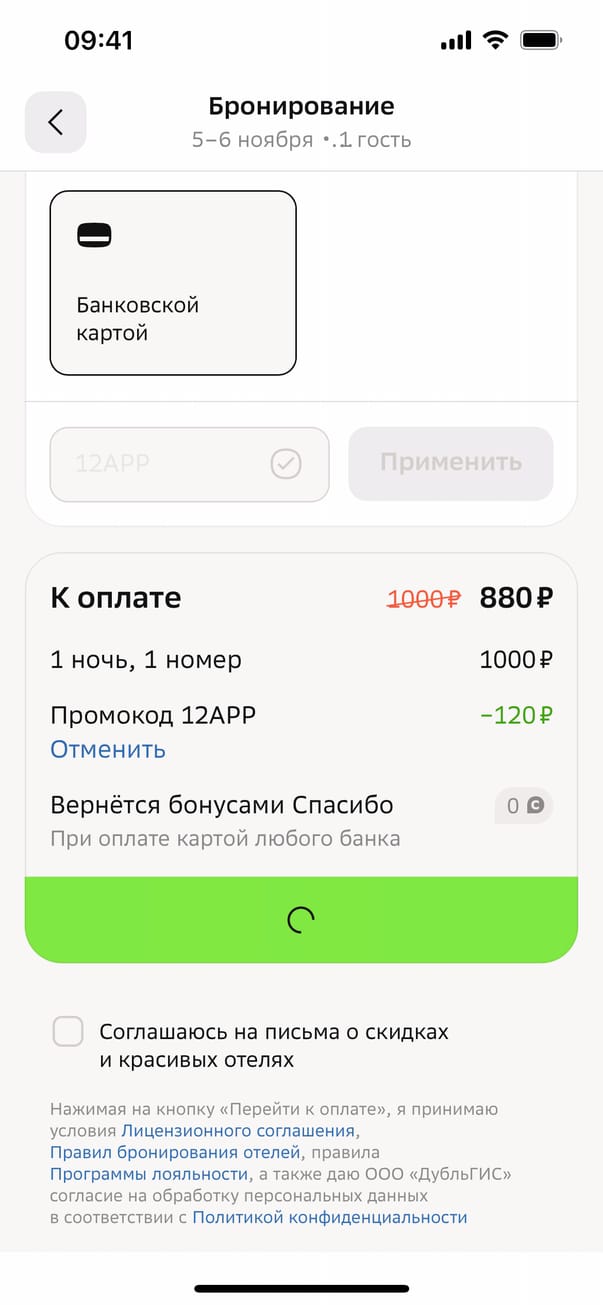Go back from the Бронирование screen
Viewport: 603px width, 1305px height.
(x=56, y=122)
